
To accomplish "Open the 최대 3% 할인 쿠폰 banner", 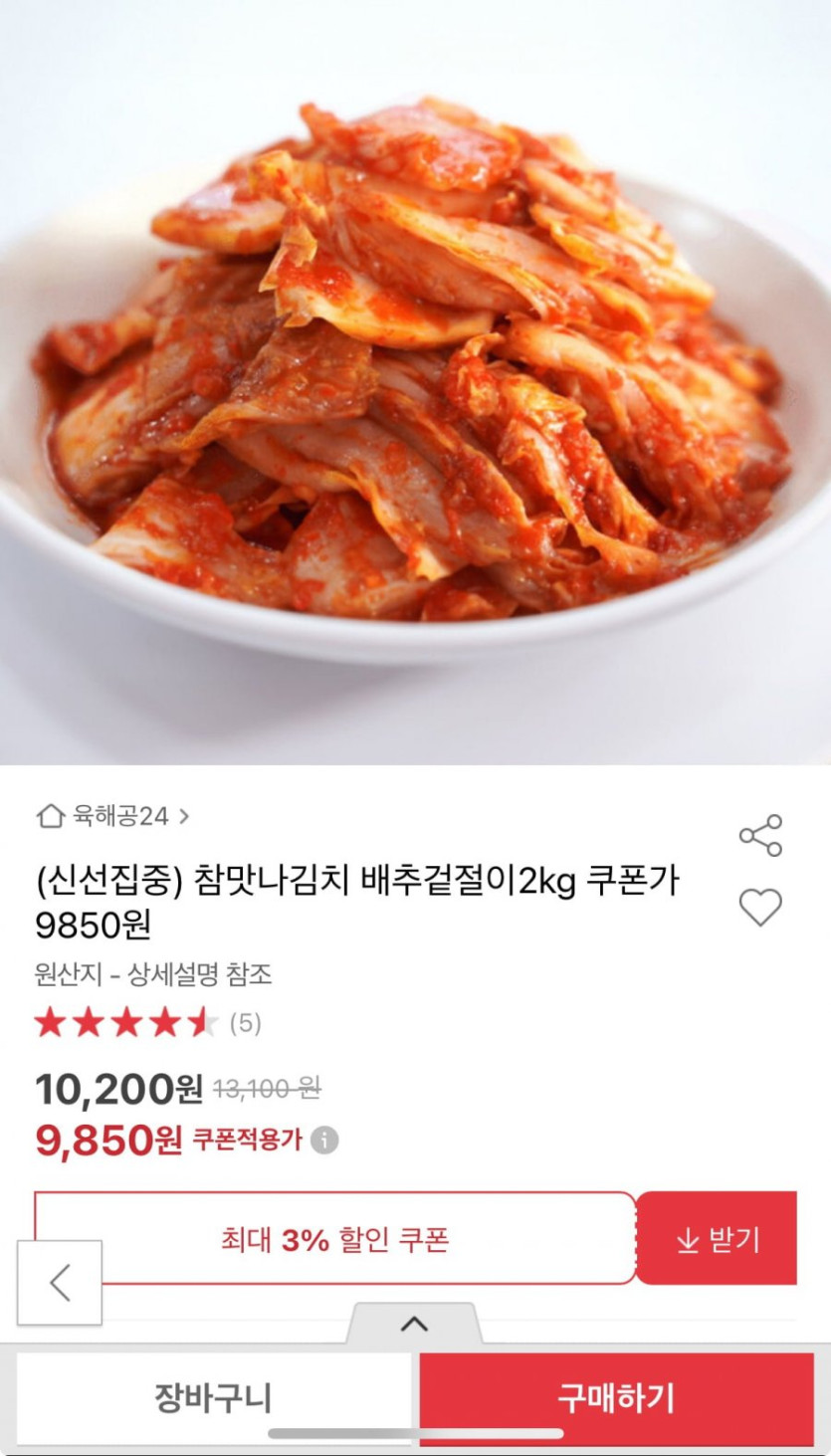I will [x=334, y=1239].
